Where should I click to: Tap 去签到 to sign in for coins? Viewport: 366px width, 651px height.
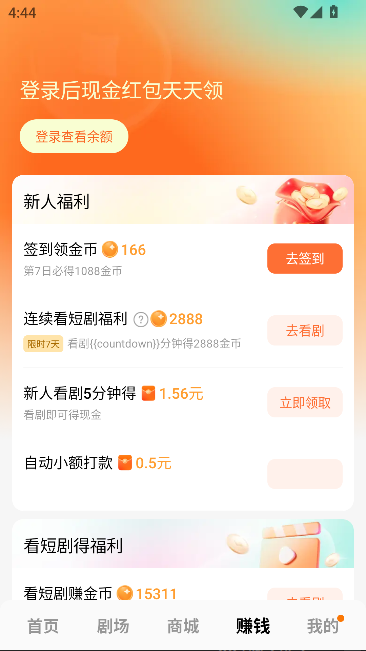[x=305, y=259]
